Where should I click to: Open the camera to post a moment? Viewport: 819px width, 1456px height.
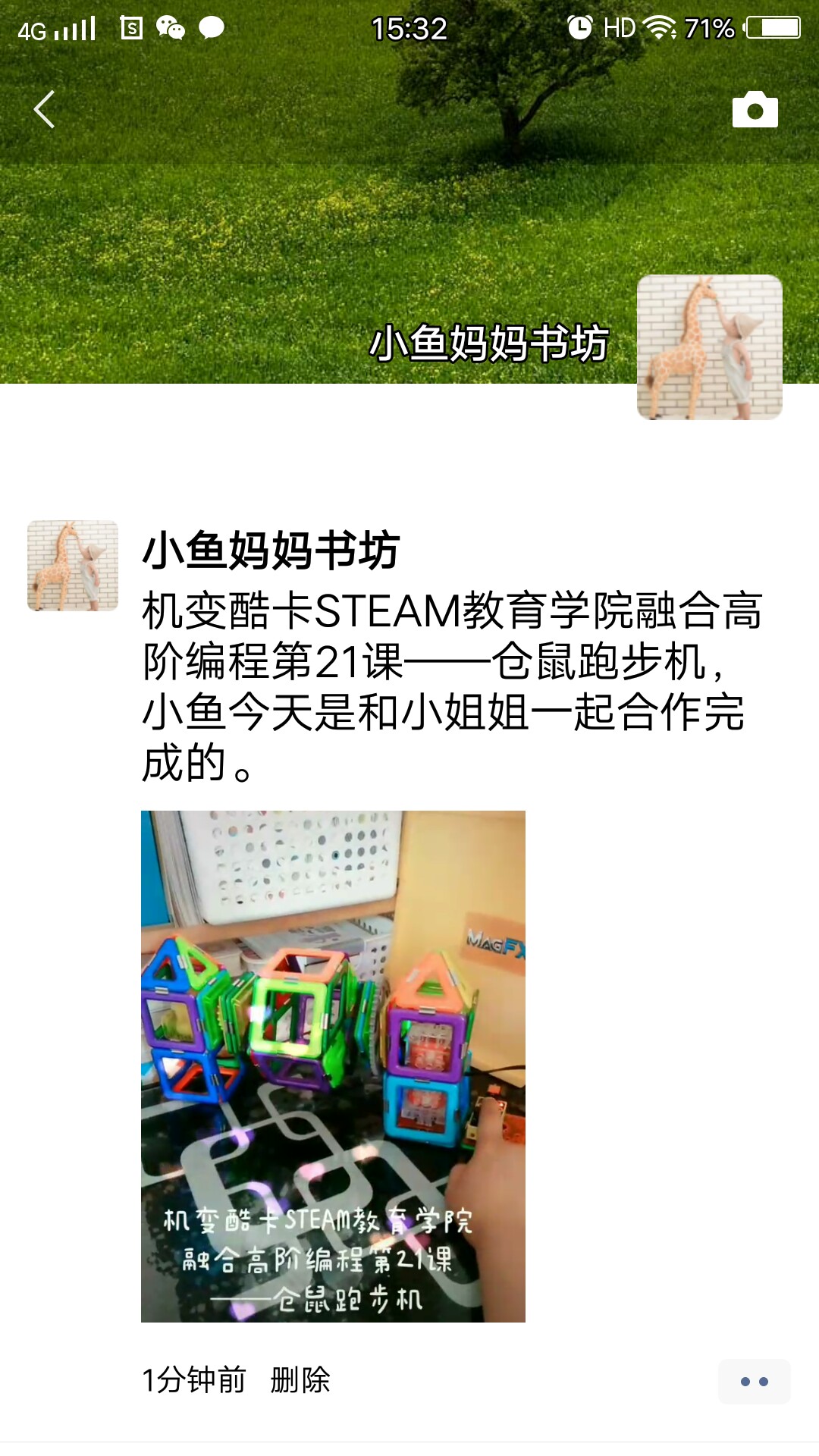click(x=755, y=110)
